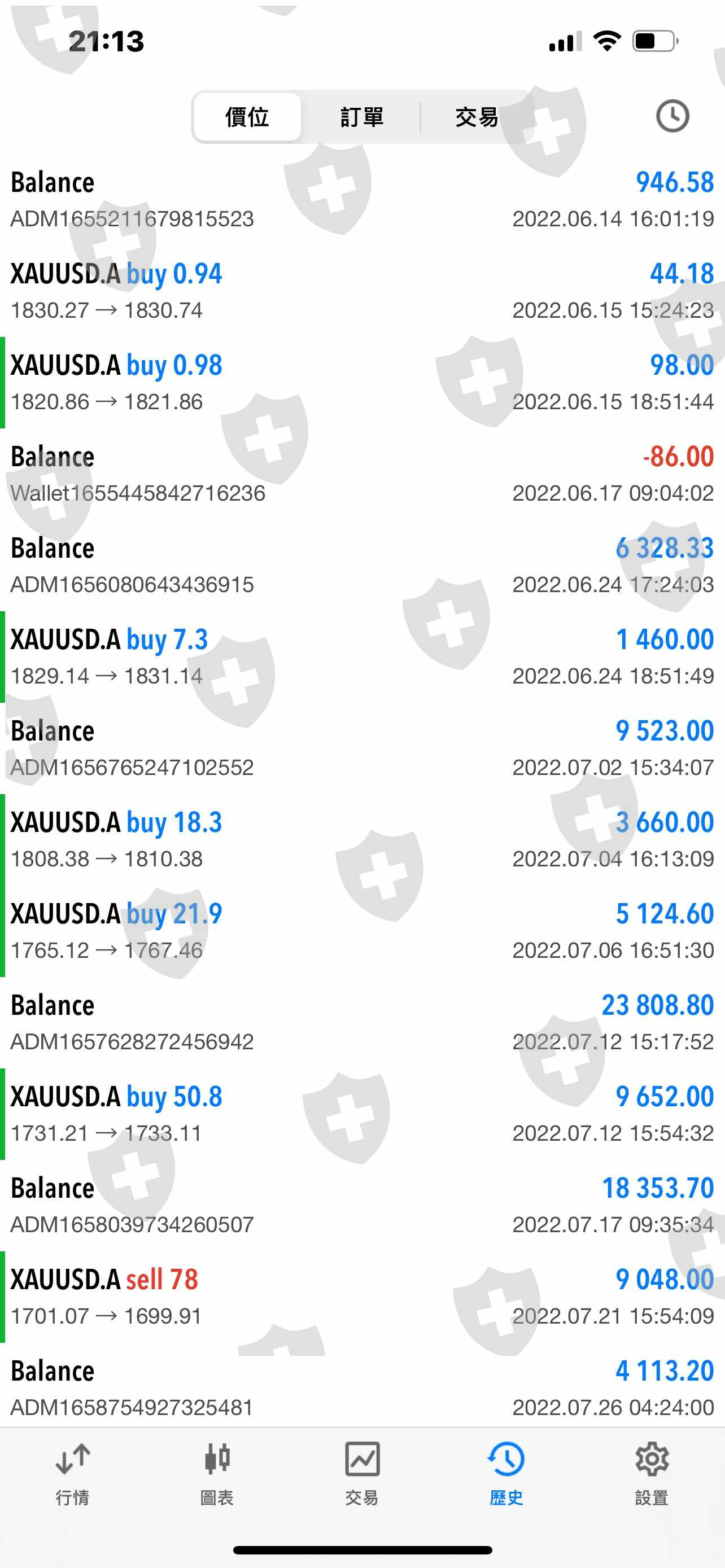Viewport: 725px width, 1568px height.
Task: Show details for XAUUSD.A buy 7.3
Action: pyautogui.click(x=362, y=657)
